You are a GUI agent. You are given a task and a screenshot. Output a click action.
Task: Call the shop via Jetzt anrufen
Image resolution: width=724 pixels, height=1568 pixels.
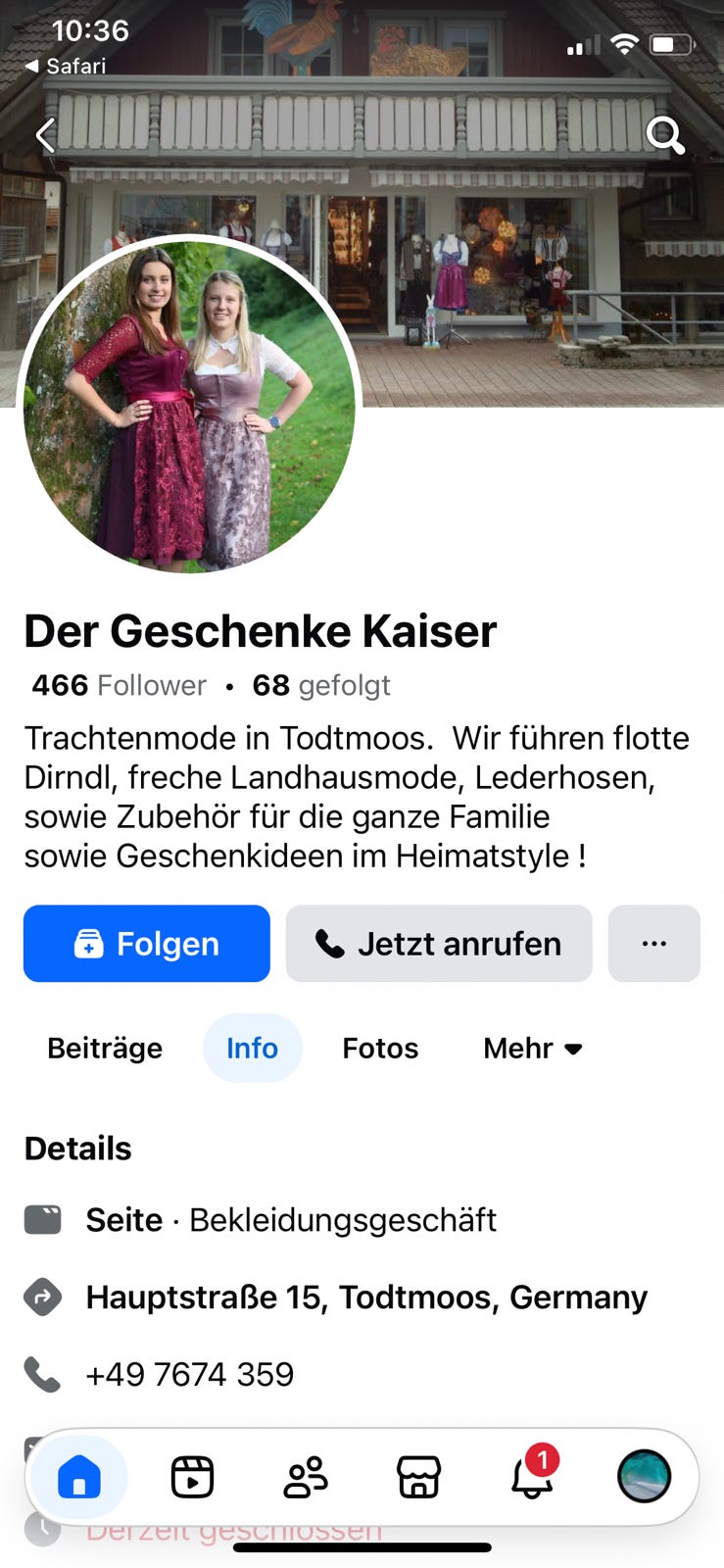[438, 943]
